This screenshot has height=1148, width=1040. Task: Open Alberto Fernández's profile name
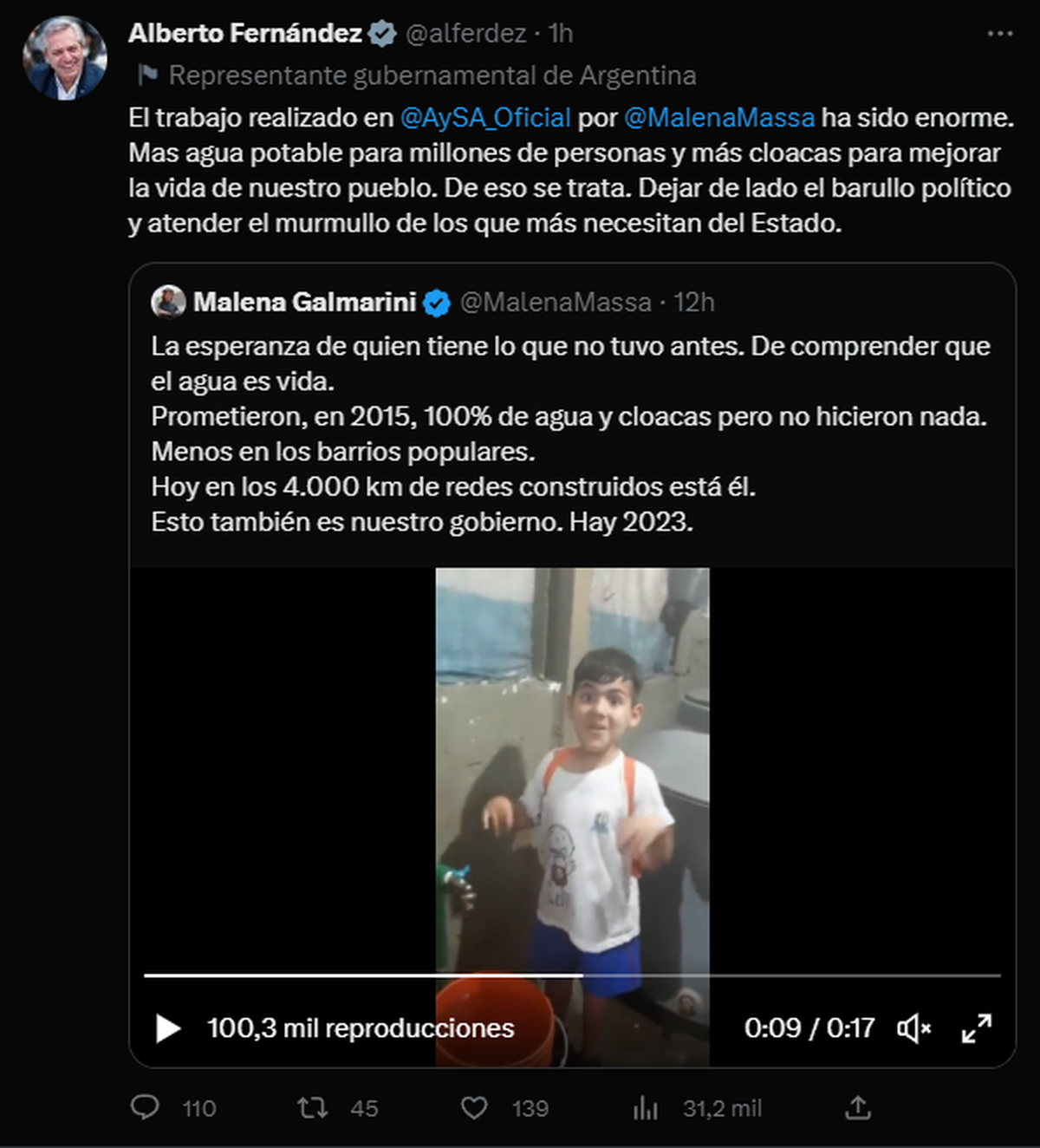(x=245, y=34)
